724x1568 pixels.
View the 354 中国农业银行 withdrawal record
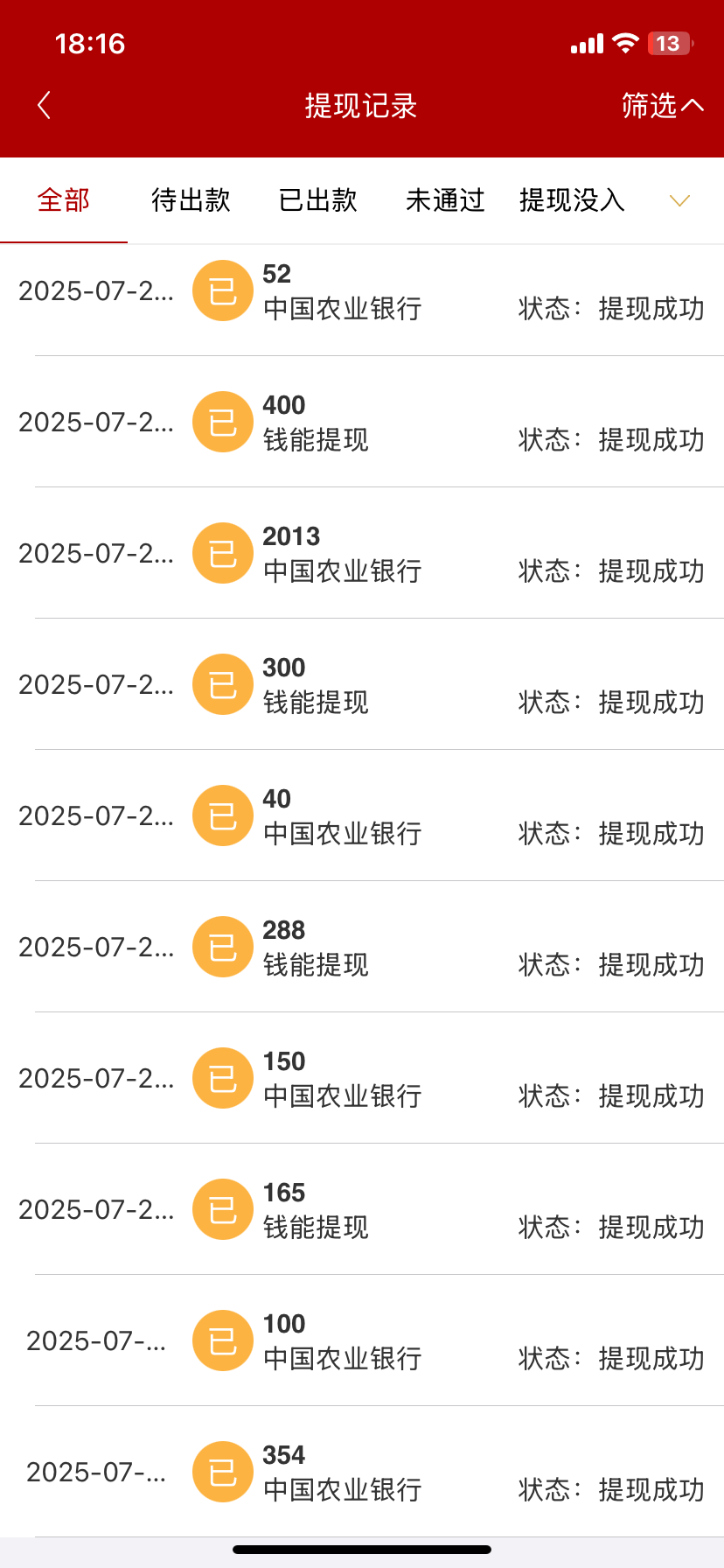tap(362, 1473)
